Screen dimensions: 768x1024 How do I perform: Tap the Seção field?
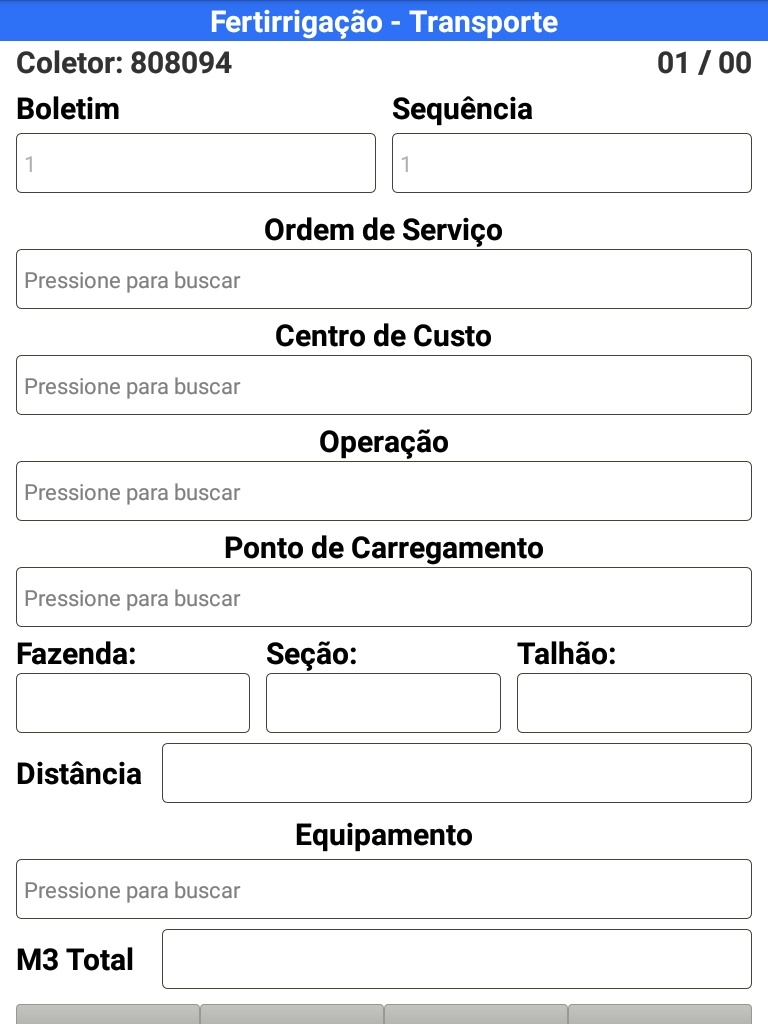383,703
